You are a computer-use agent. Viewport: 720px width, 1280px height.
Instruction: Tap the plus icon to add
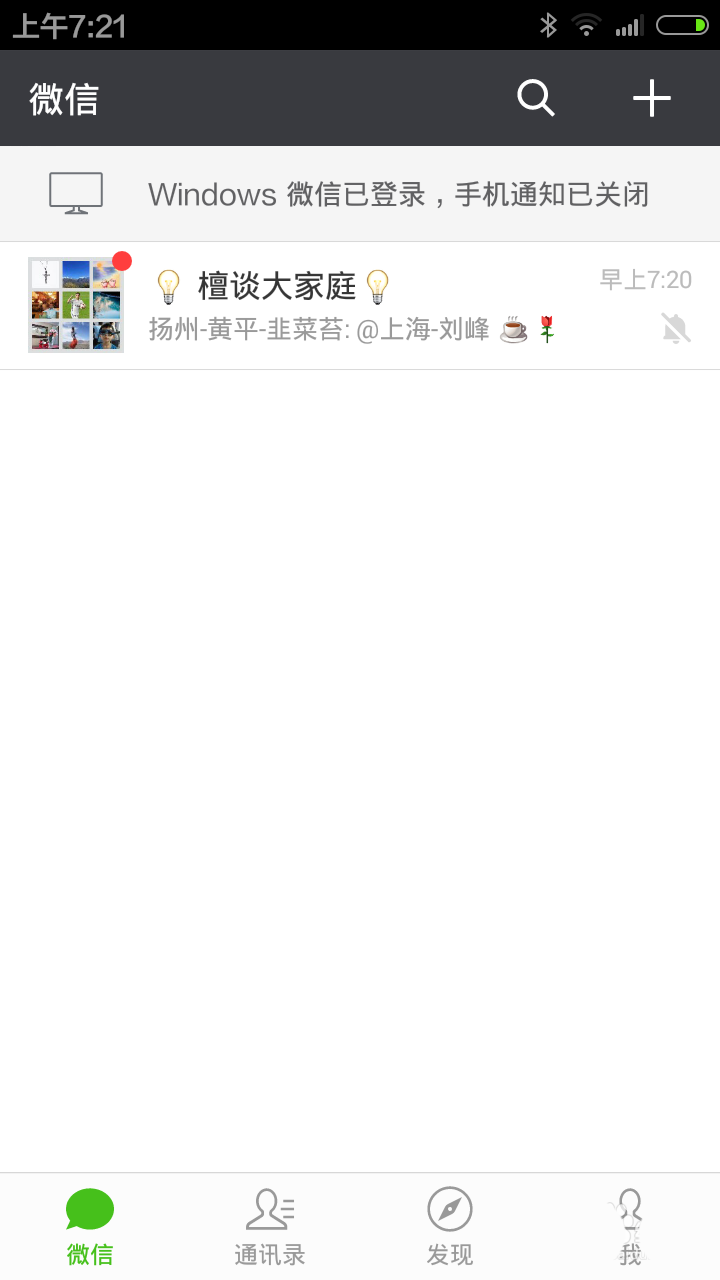point(651,98)
